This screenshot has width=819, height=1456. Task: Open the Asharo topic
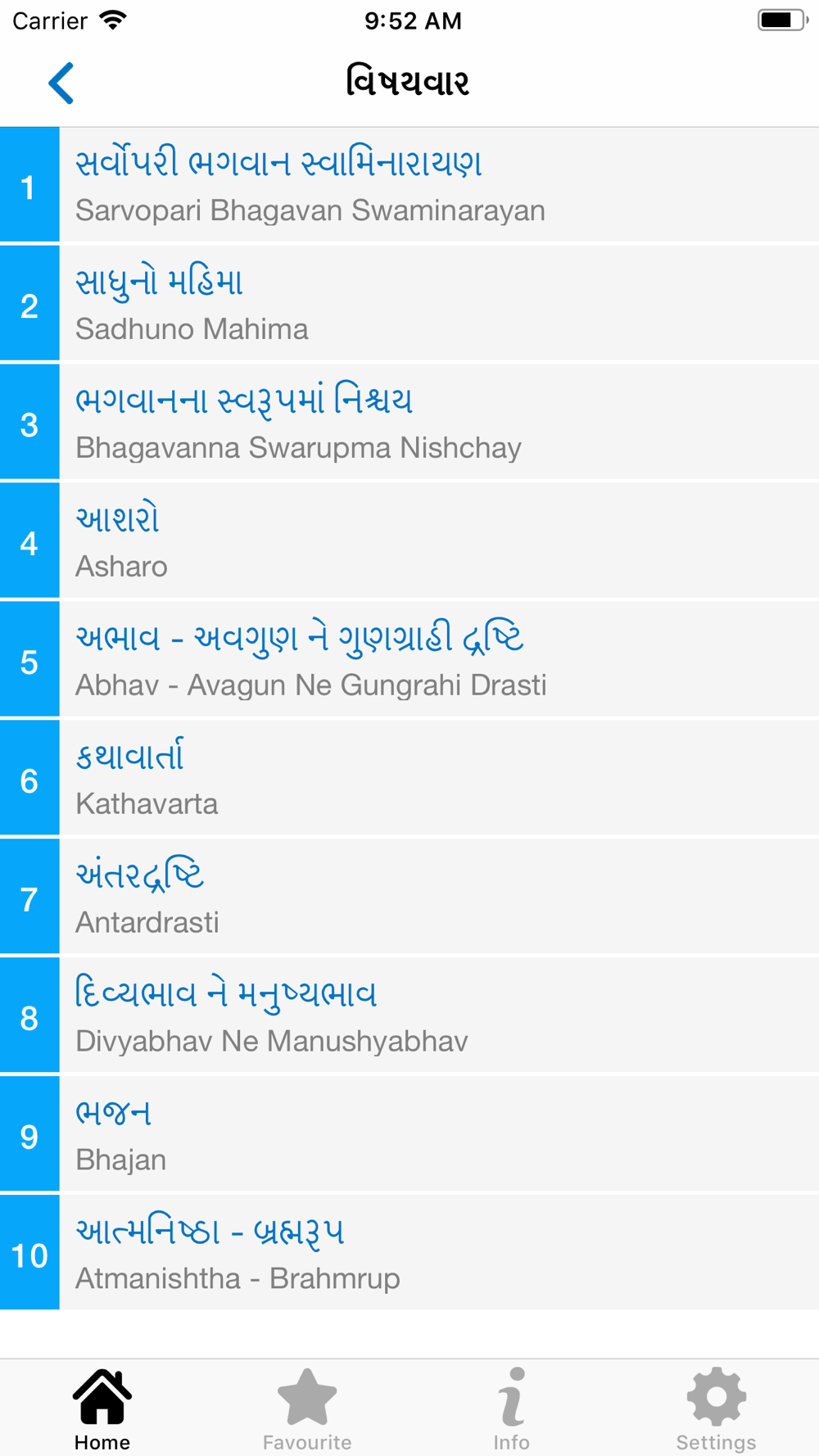[x=409, y=540]
